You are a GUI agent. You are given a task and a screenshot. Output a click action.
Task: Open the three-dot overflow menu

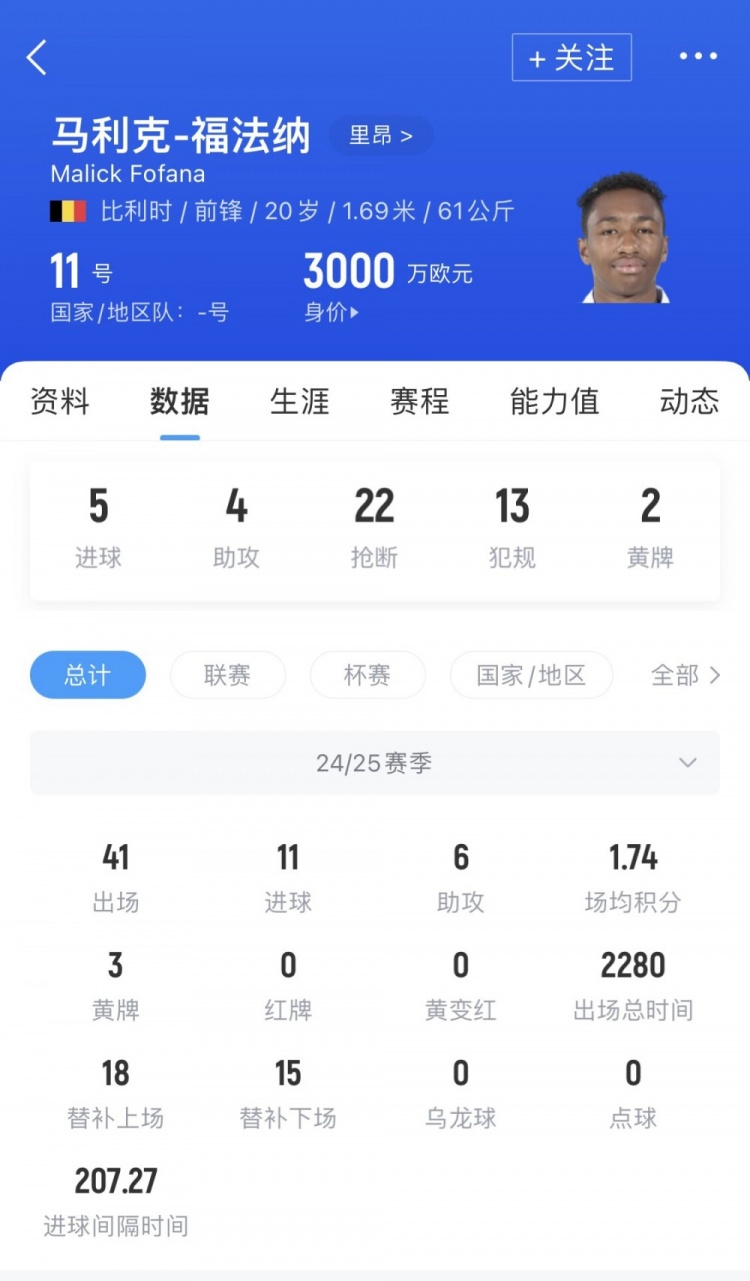(698, 57)
